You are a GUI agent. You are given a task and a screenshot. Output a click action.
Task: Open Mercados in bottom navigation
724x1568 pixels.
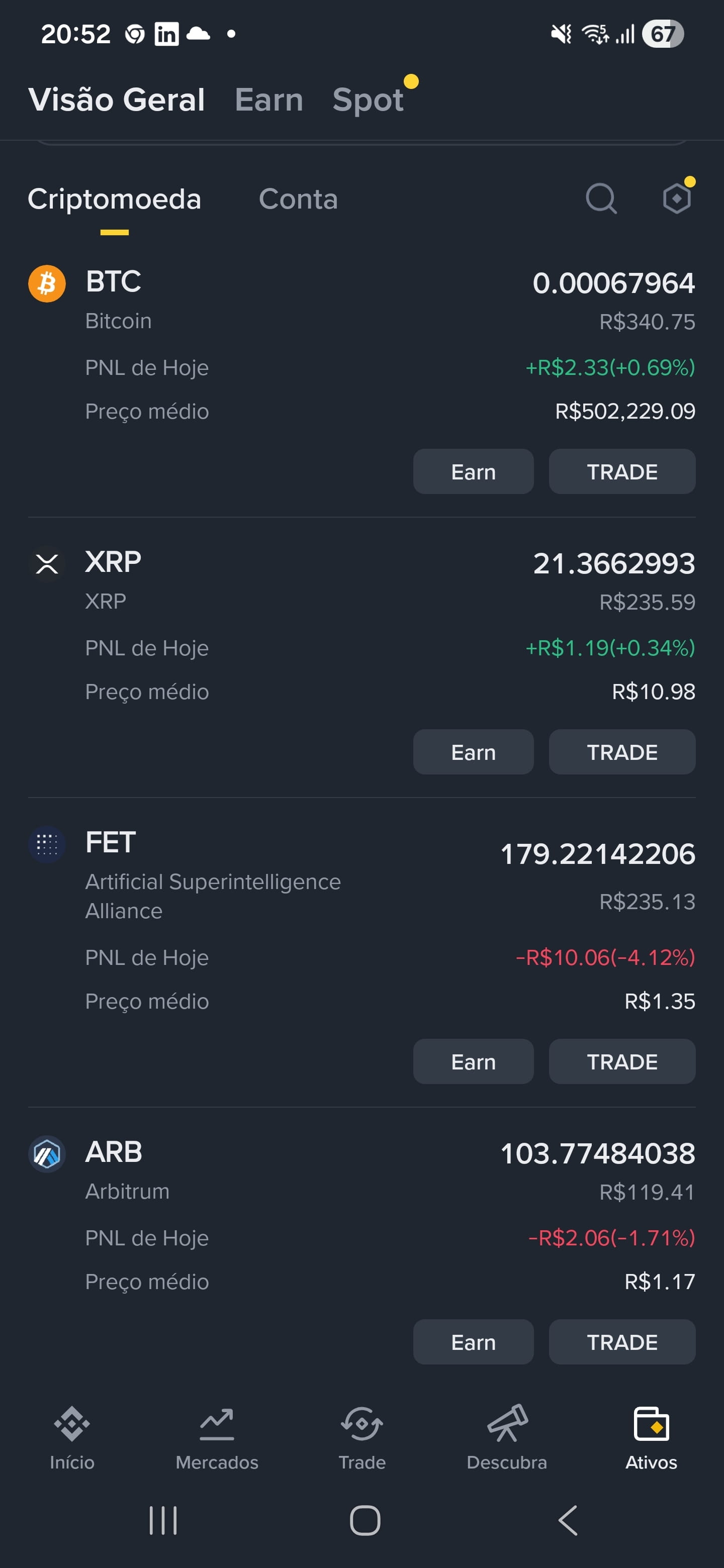pyautogui.click(x=217, y=1438)
